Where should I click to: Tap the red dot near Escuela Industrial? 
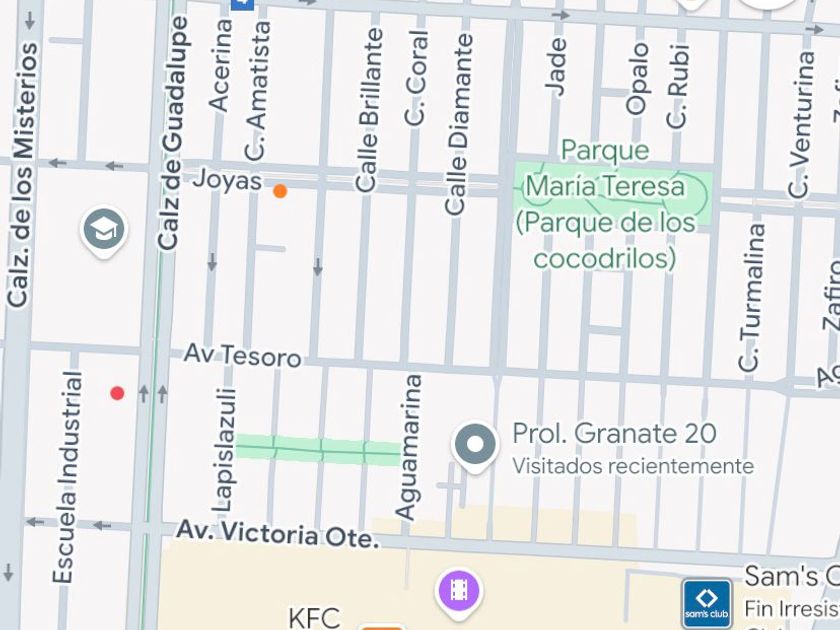(117, 393)
